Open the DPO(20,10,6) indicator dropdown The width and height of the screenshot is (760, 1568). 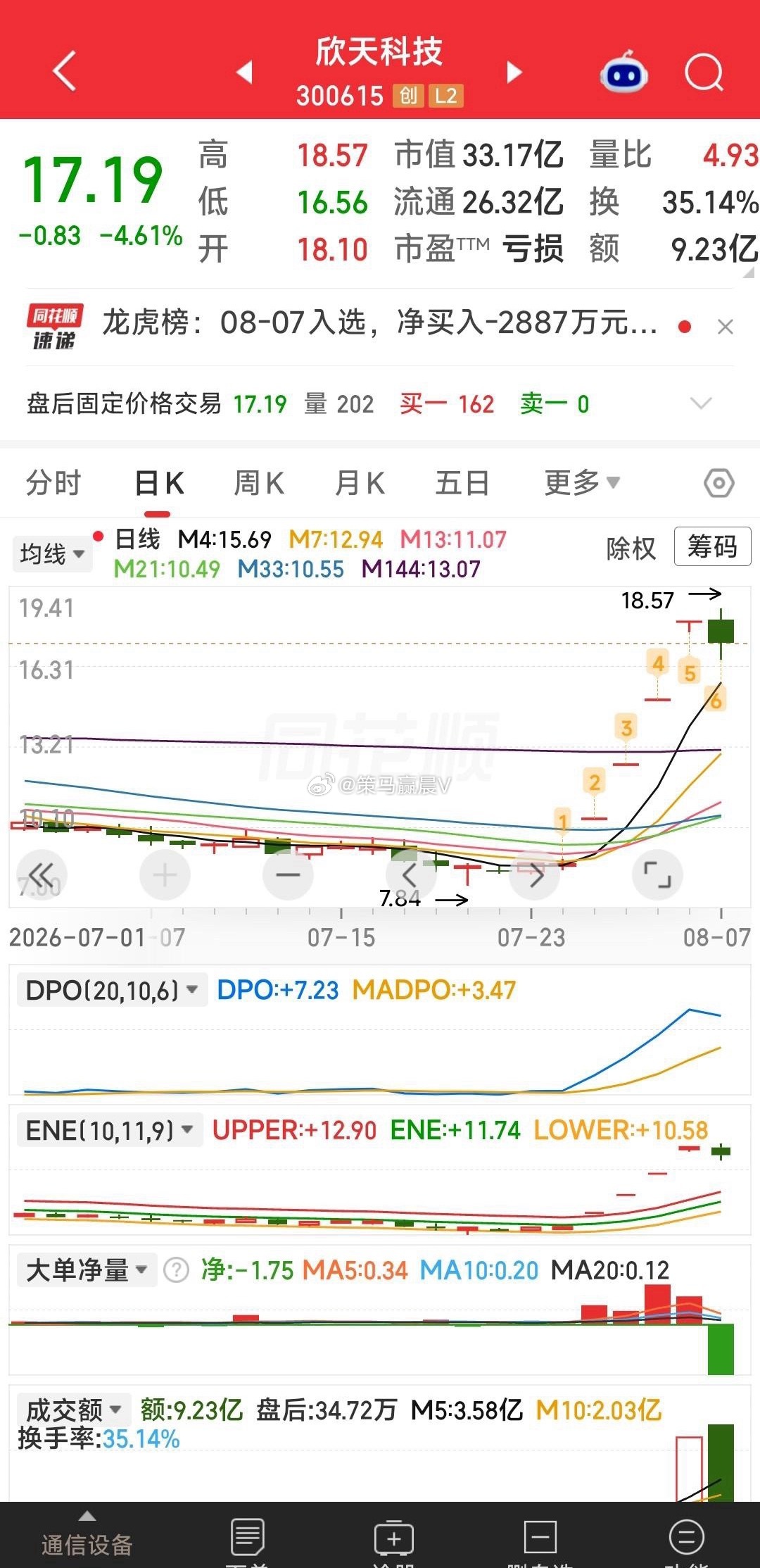[x=112, y=990]
